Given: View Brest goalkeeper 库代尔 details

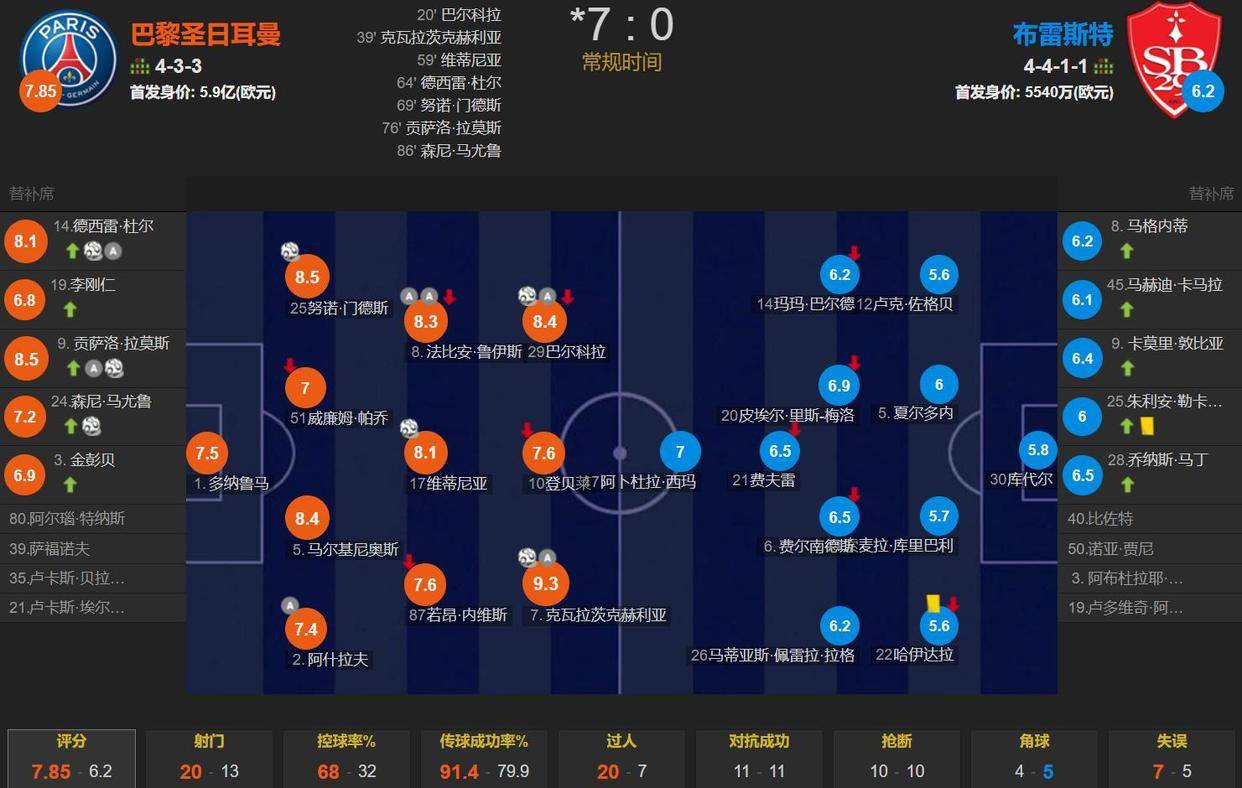Looking at the screenshot, I should coord(1038,451).
